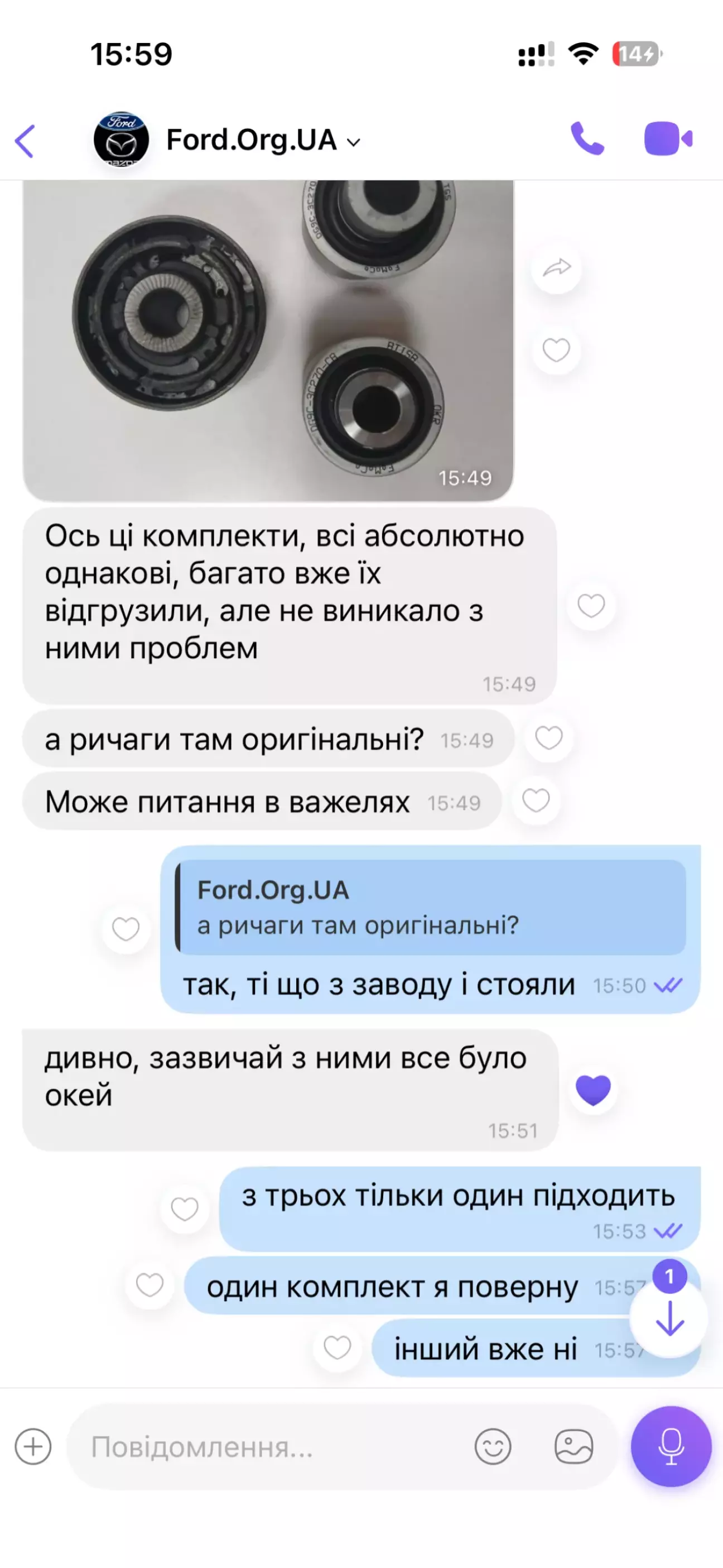Record a voice message
This screenshot has width=723, height=1568.
coord(671,1447)
